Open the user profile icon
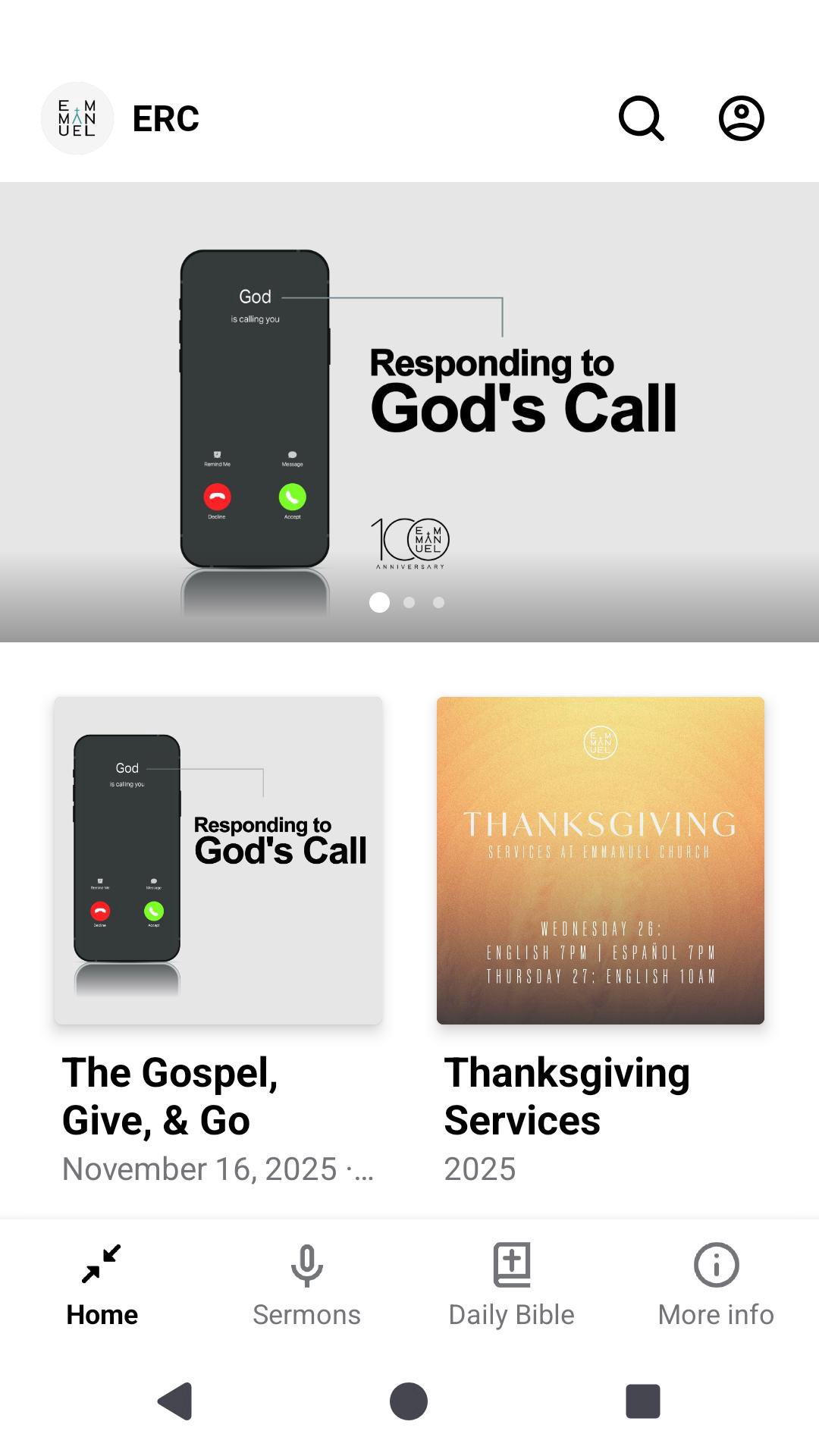Image resolution: width=819 pixels, height=1456 pixels. (x=741, y=118)
